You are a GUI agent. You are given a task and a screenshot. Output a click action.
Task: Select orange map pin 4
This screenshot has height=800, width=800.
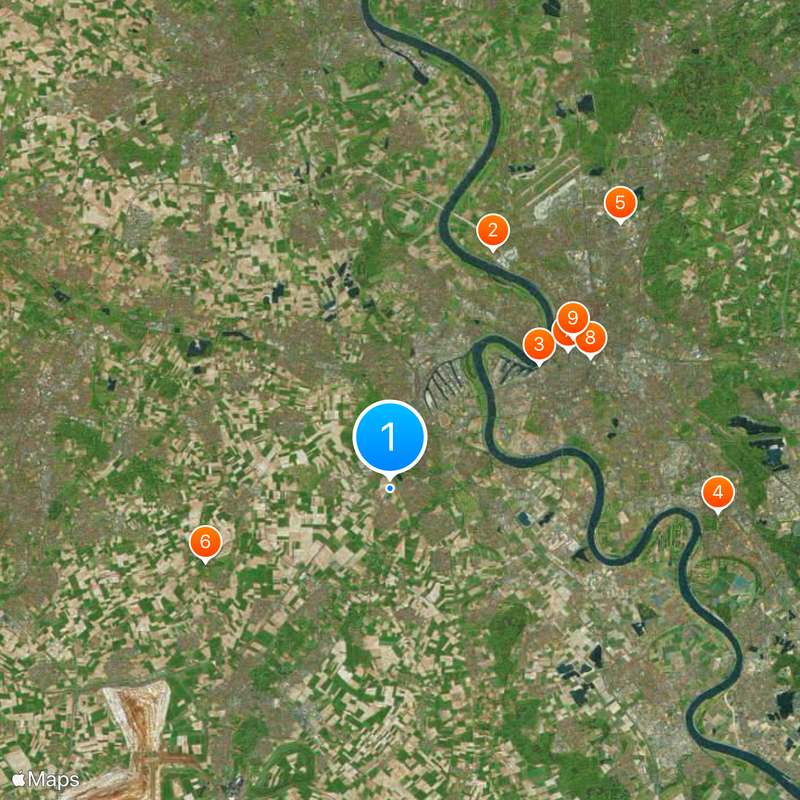pos(717,492)
